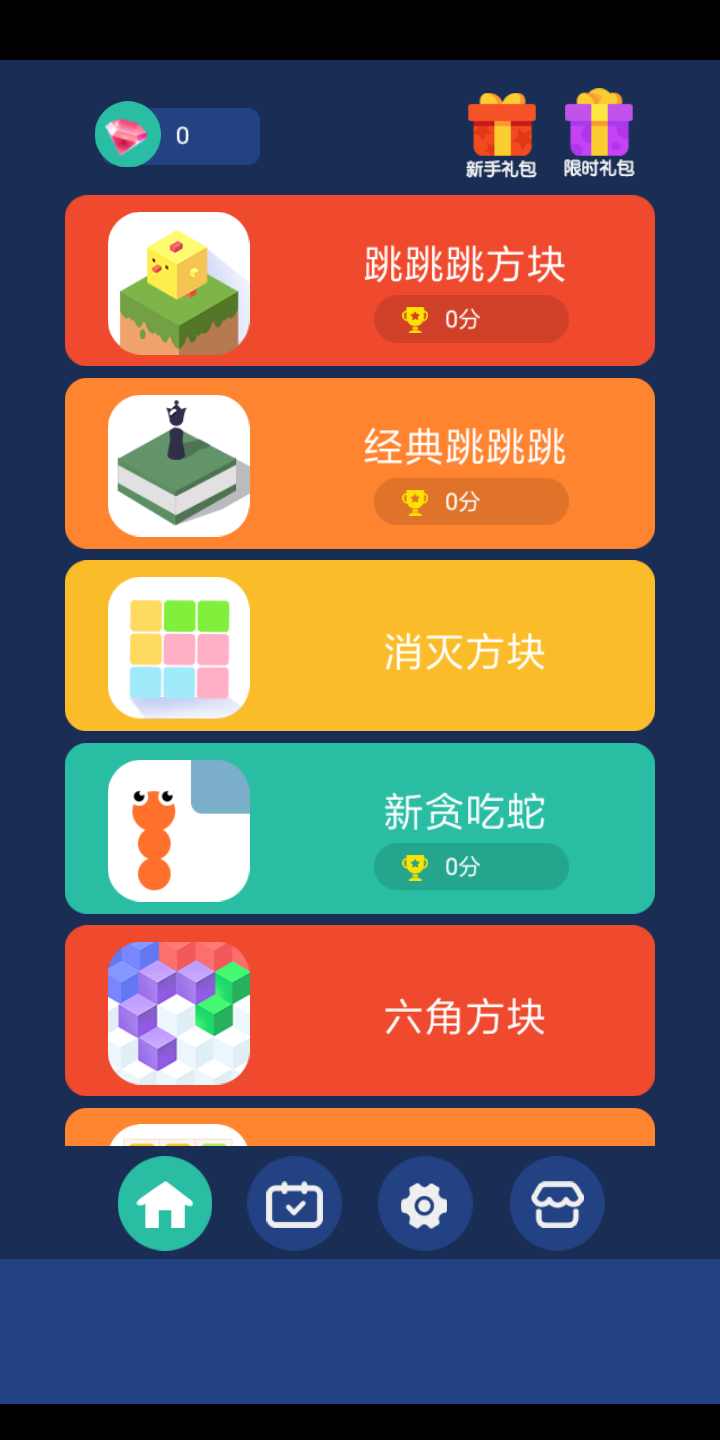Tap the orange snake icon of 新贪吃蛇
The width and height of the screenshot is (720, 1440).
click(x=178, y=828)
